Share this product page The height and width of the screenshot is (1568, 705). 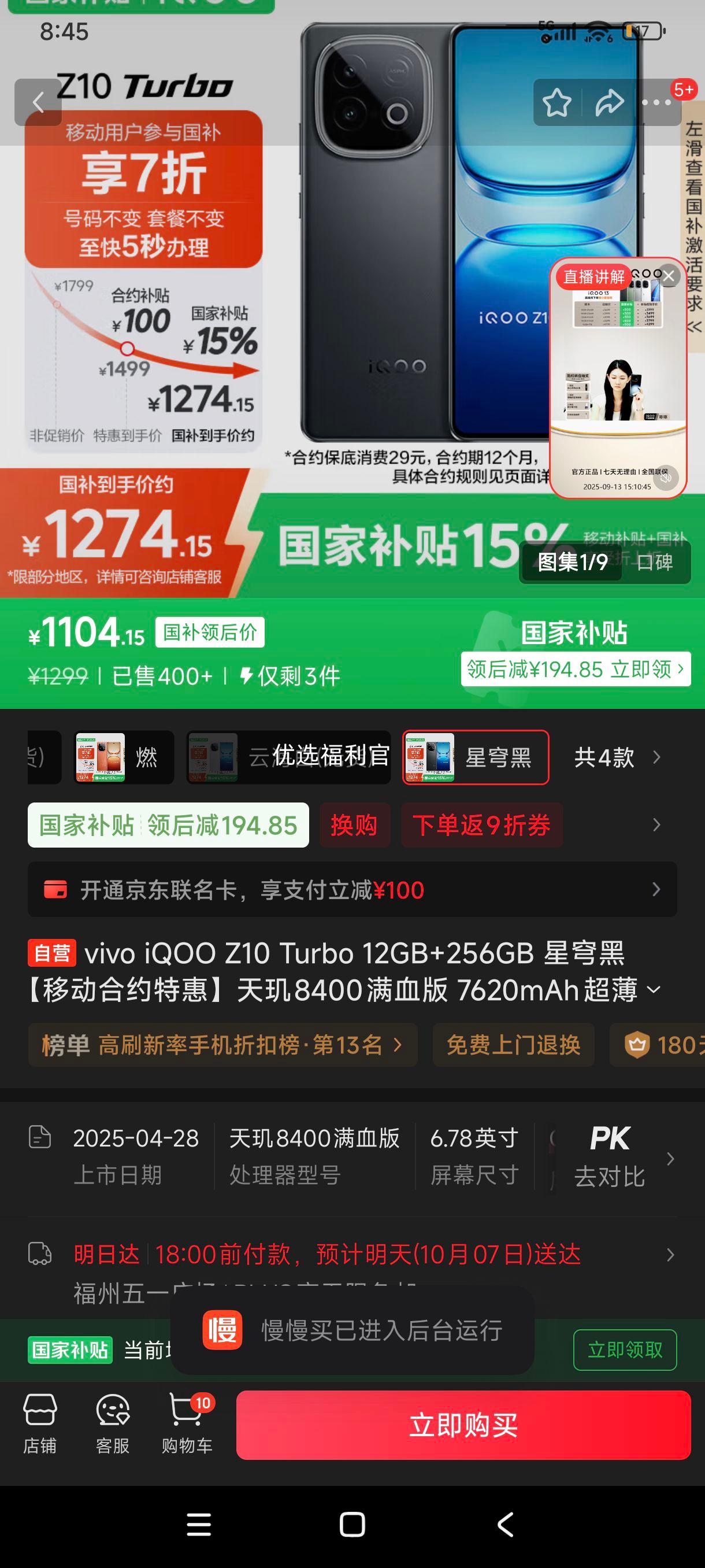point(609,102)
